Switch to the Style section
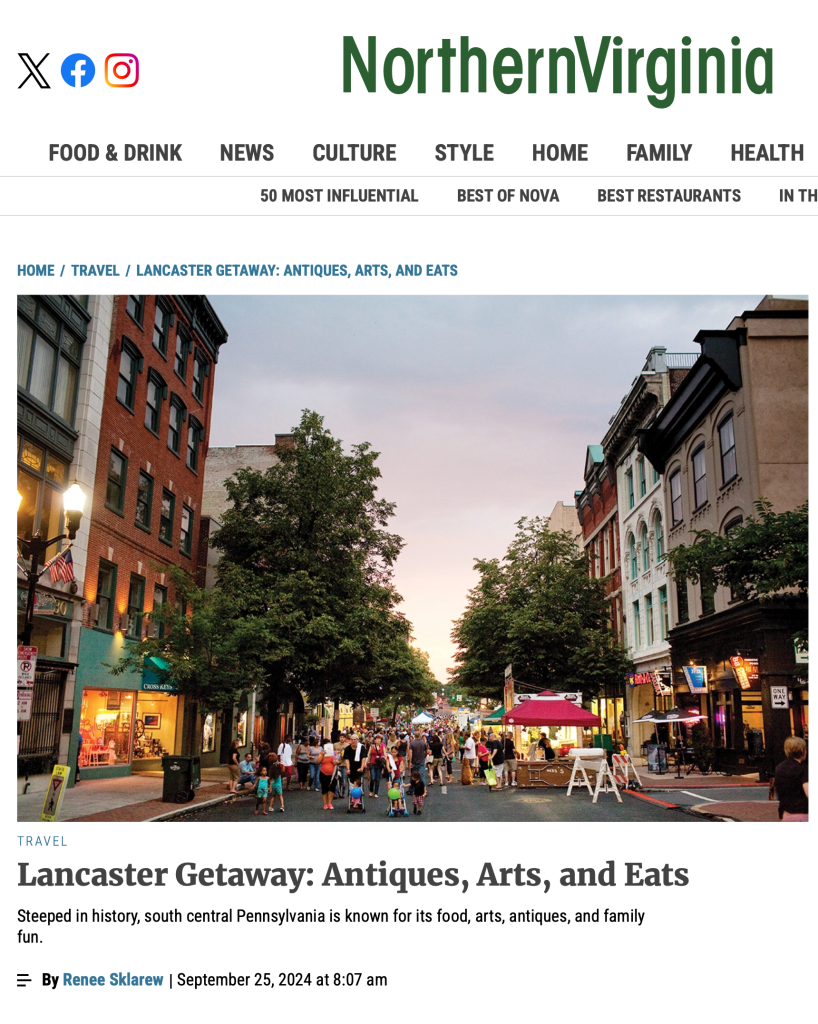818x1024 pixels. click(x=464, y=153)
